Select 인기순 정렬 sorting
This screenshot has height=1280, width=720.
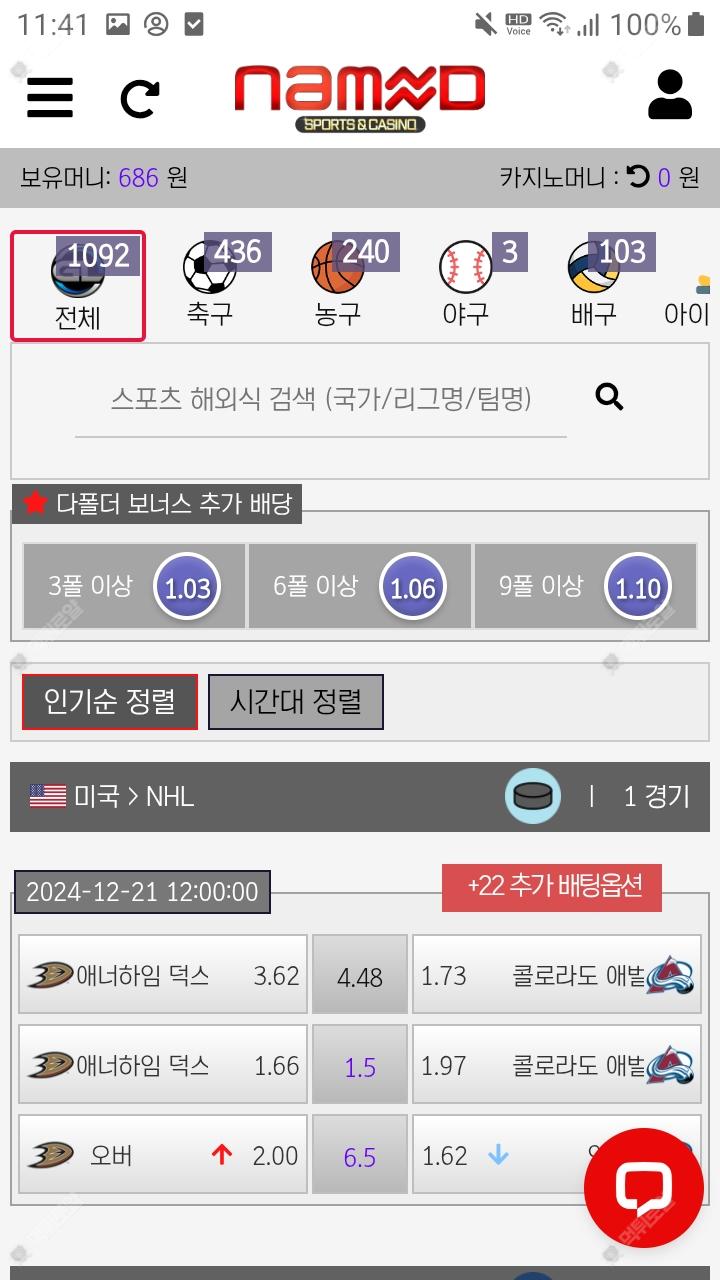pos(110,701)
